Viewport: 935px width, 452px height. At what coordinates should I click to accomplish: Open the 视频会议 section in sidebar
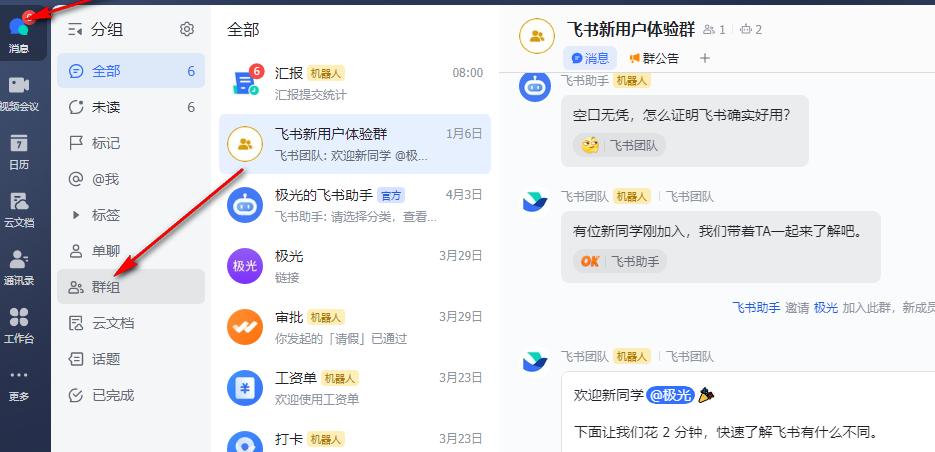(x=20, y=94)
